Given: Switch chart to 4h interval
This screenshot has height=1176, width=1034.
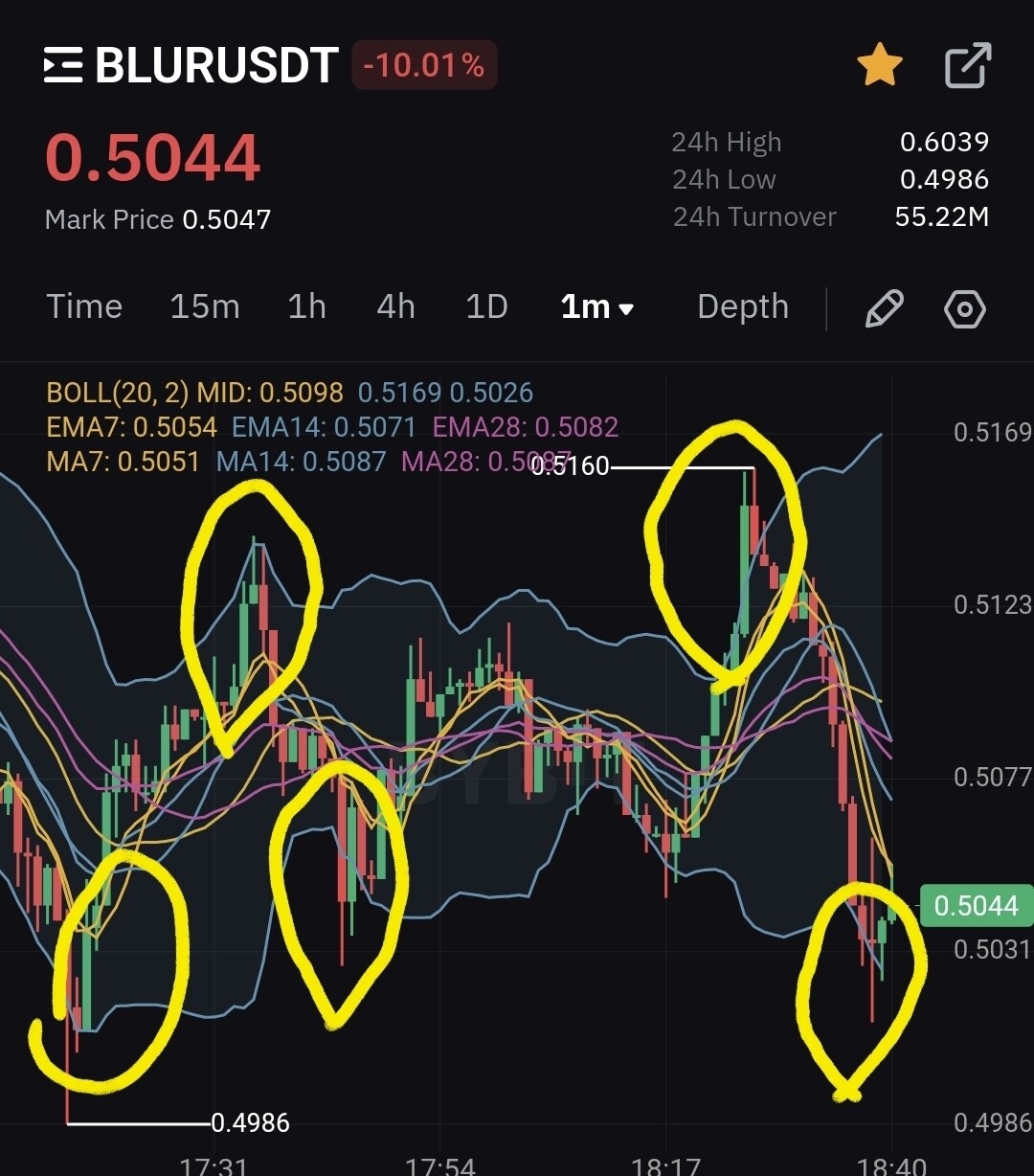Looking at the screenshot, I should tap(395, 307).
